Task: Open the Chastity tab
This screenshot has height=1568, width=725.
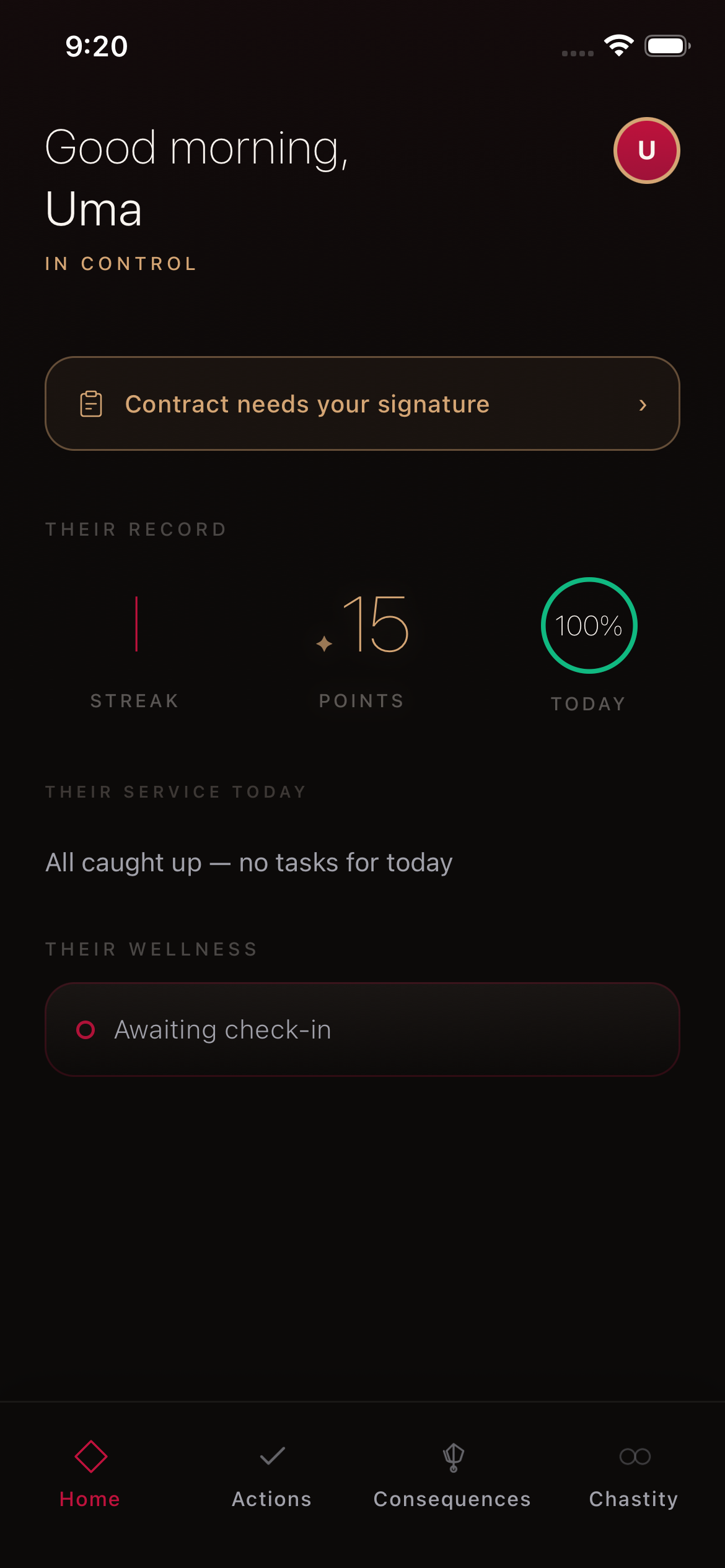Action: pos(633,1473)
